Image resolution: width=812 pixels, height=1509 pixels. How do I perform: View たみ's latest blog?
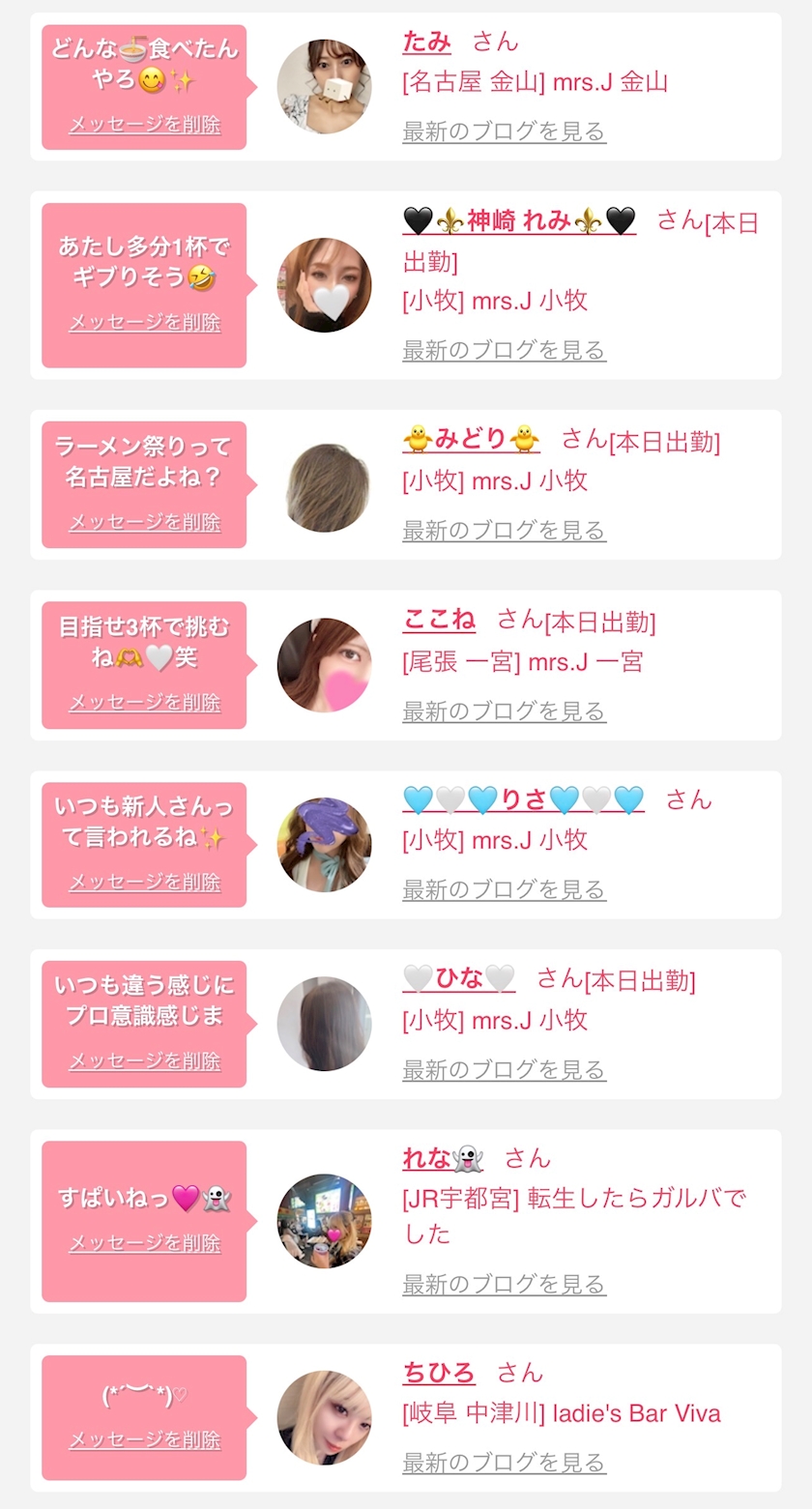504,131
